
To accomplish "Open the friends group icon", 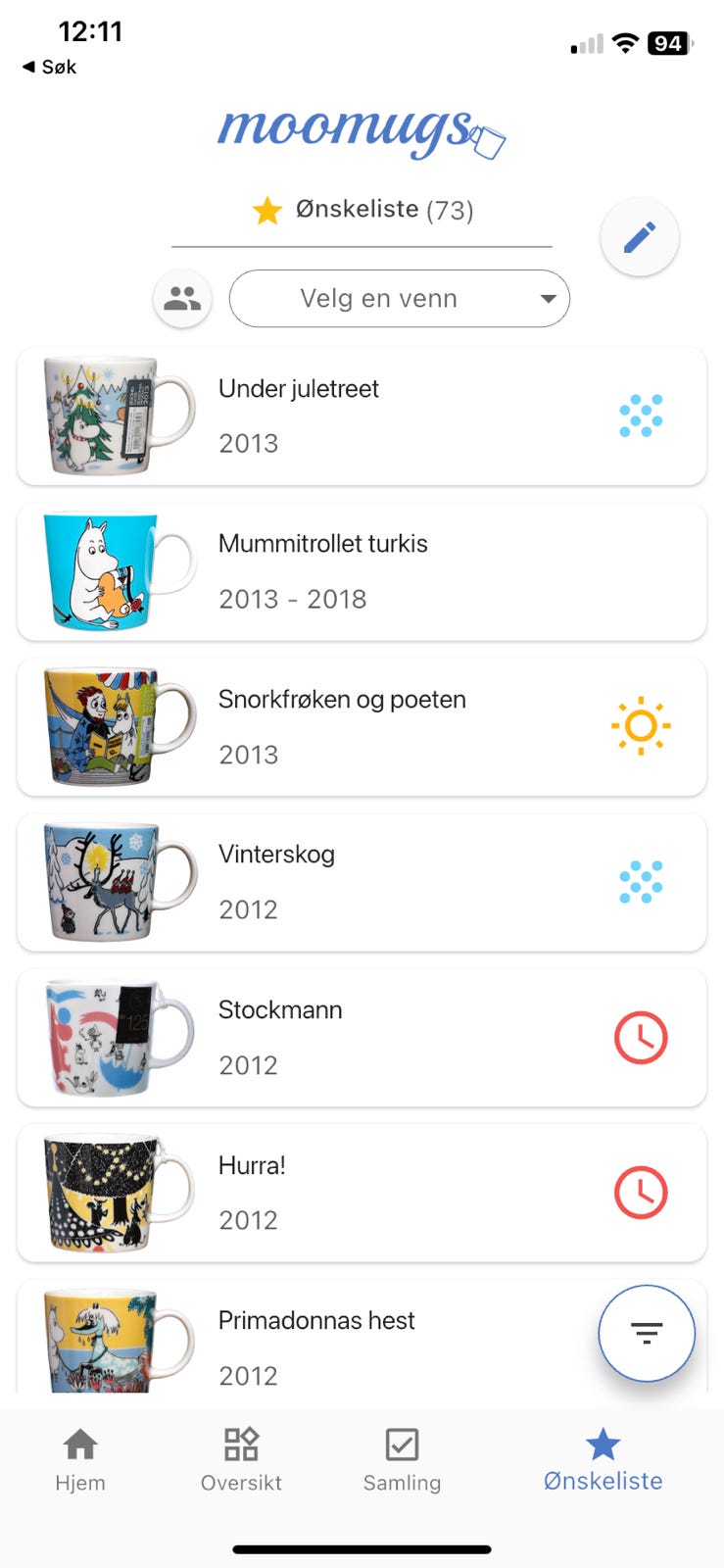I will pyautogui.click(x=182, y=298).
